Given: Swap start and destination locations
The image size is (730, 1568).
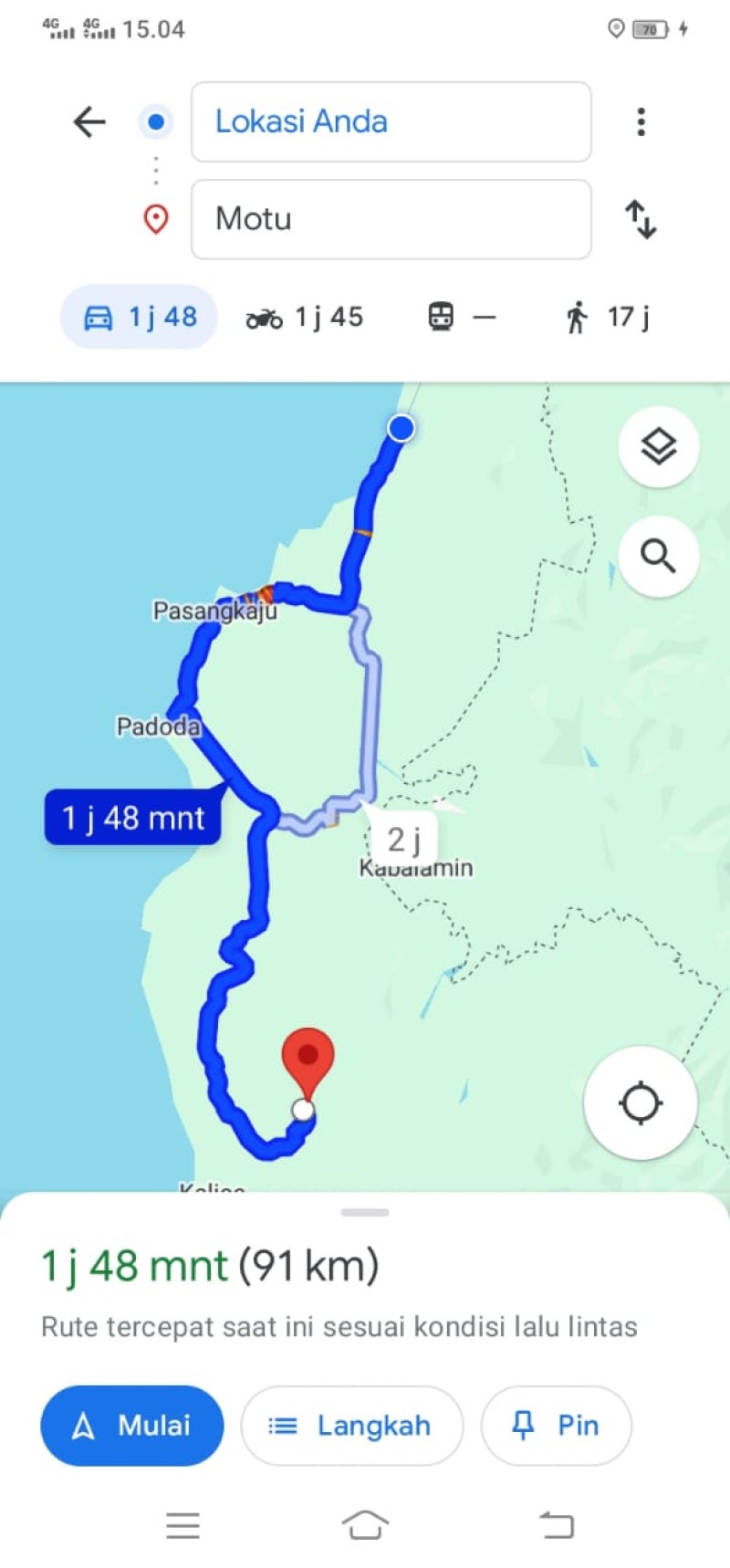Looking at the screenshot, I should coord(641,220).
